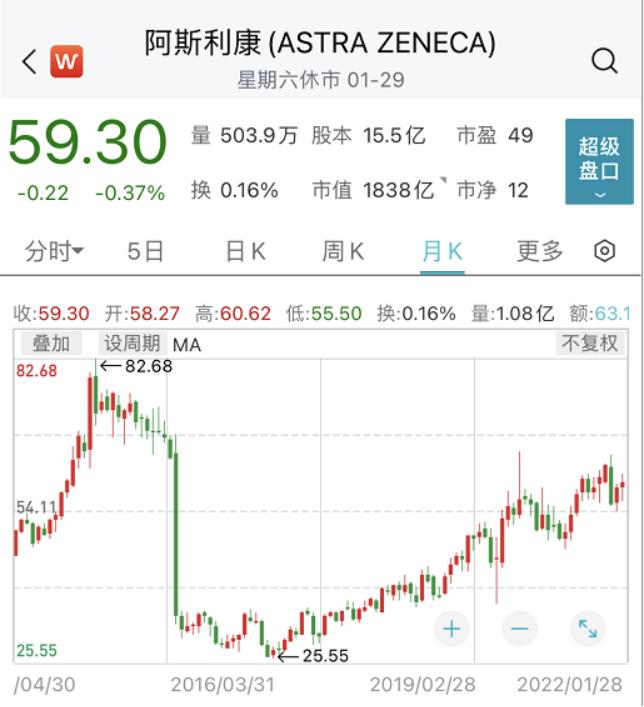Viewport: 644px width, 707px height.
Task: Open the 超级盘口 panel
Action: coord(599,161)
